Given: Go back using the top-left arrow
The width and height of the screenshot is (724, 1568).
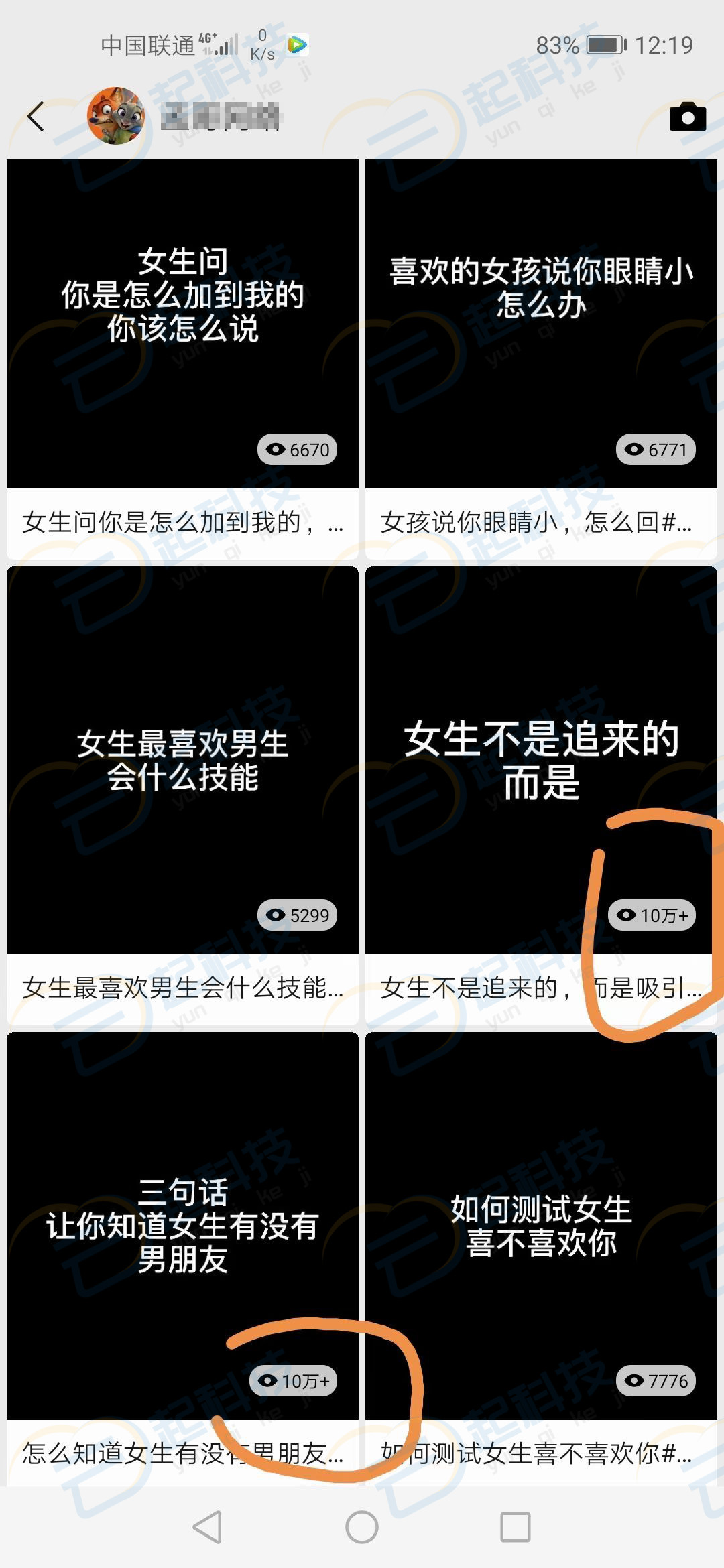Looking at the screenshot, I should 36,117.
